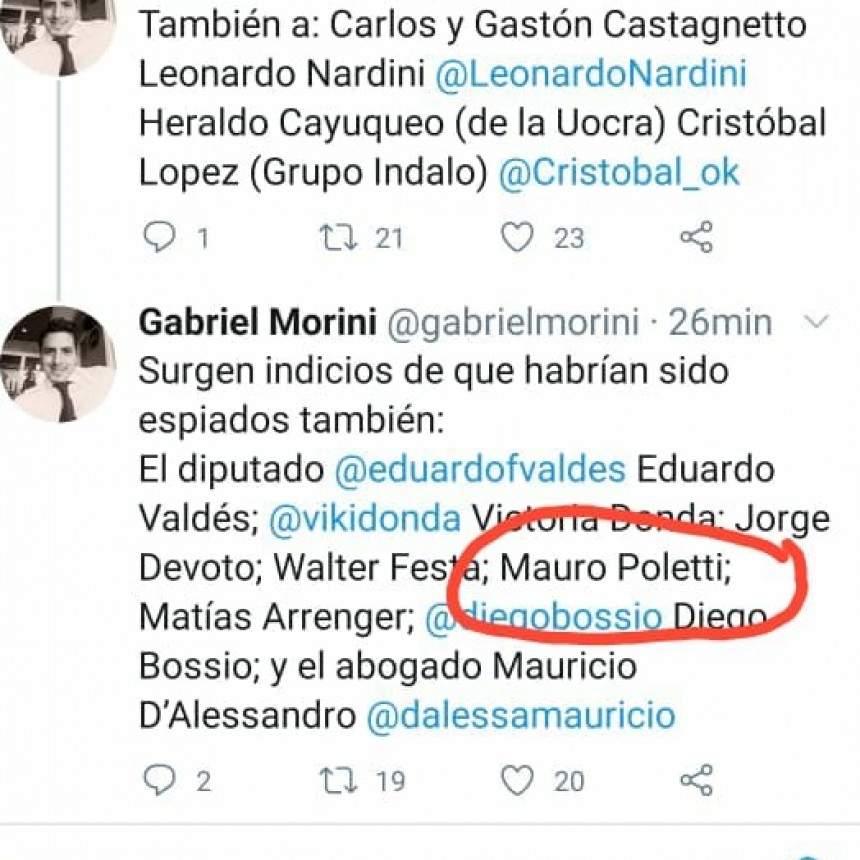The image size is (860, 860).
Task: View Gabriel Morini's avatar on the 26min tweet
Action: click(x=58, y=364)
